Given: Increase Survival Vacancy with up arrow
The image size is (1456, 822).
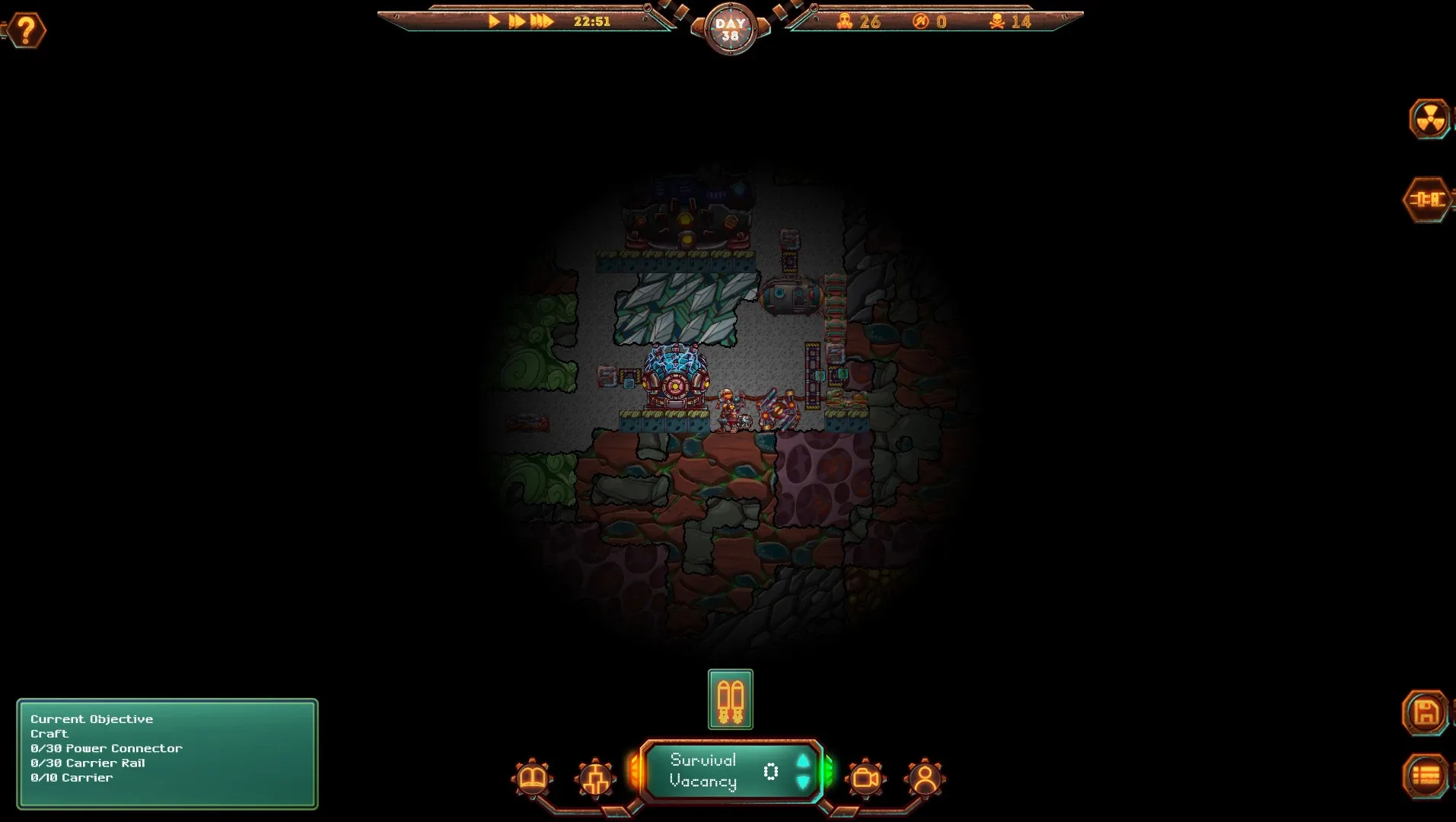Looking at the screenshot, I should tap(803, 760).
